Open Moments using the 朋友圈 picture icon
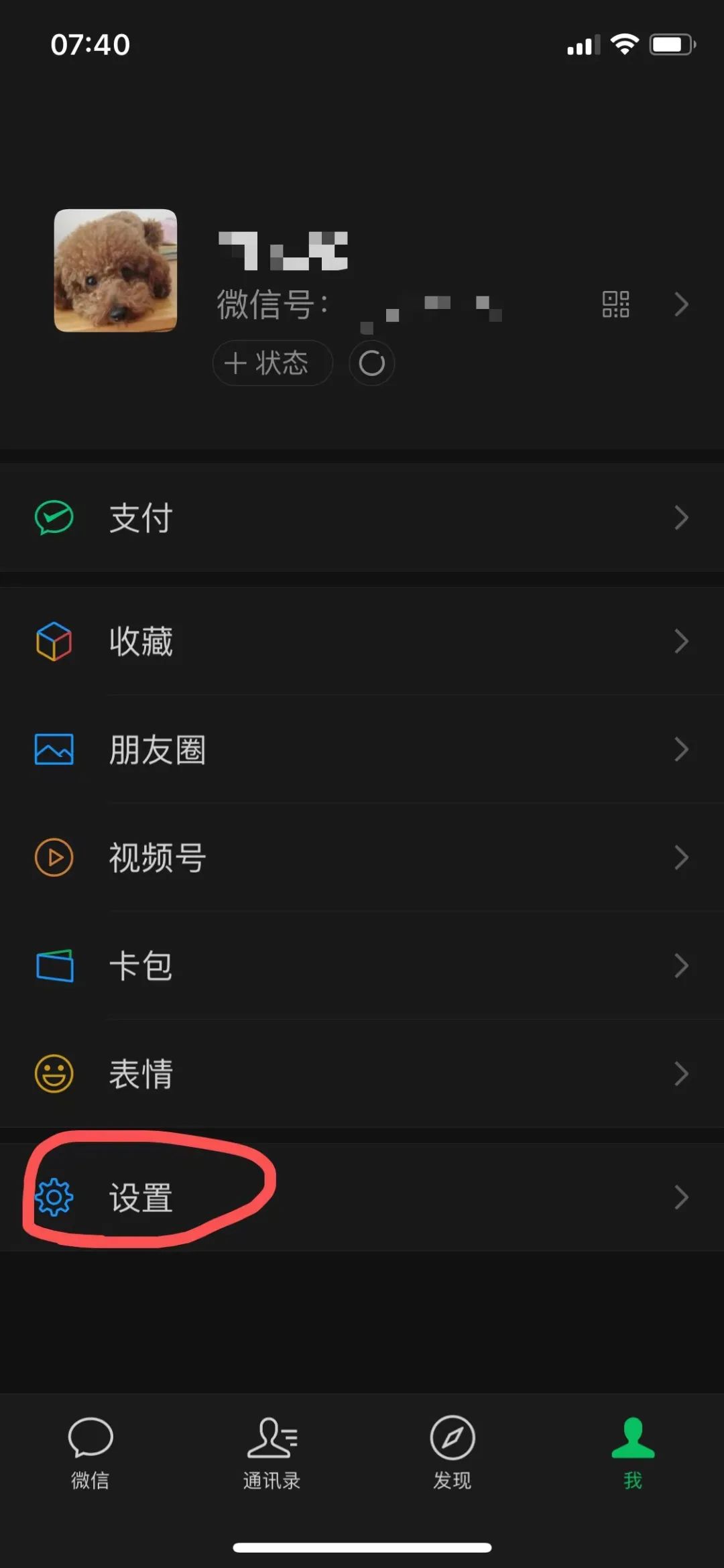This screenshot has width=724, height=1568. (54, 749)
